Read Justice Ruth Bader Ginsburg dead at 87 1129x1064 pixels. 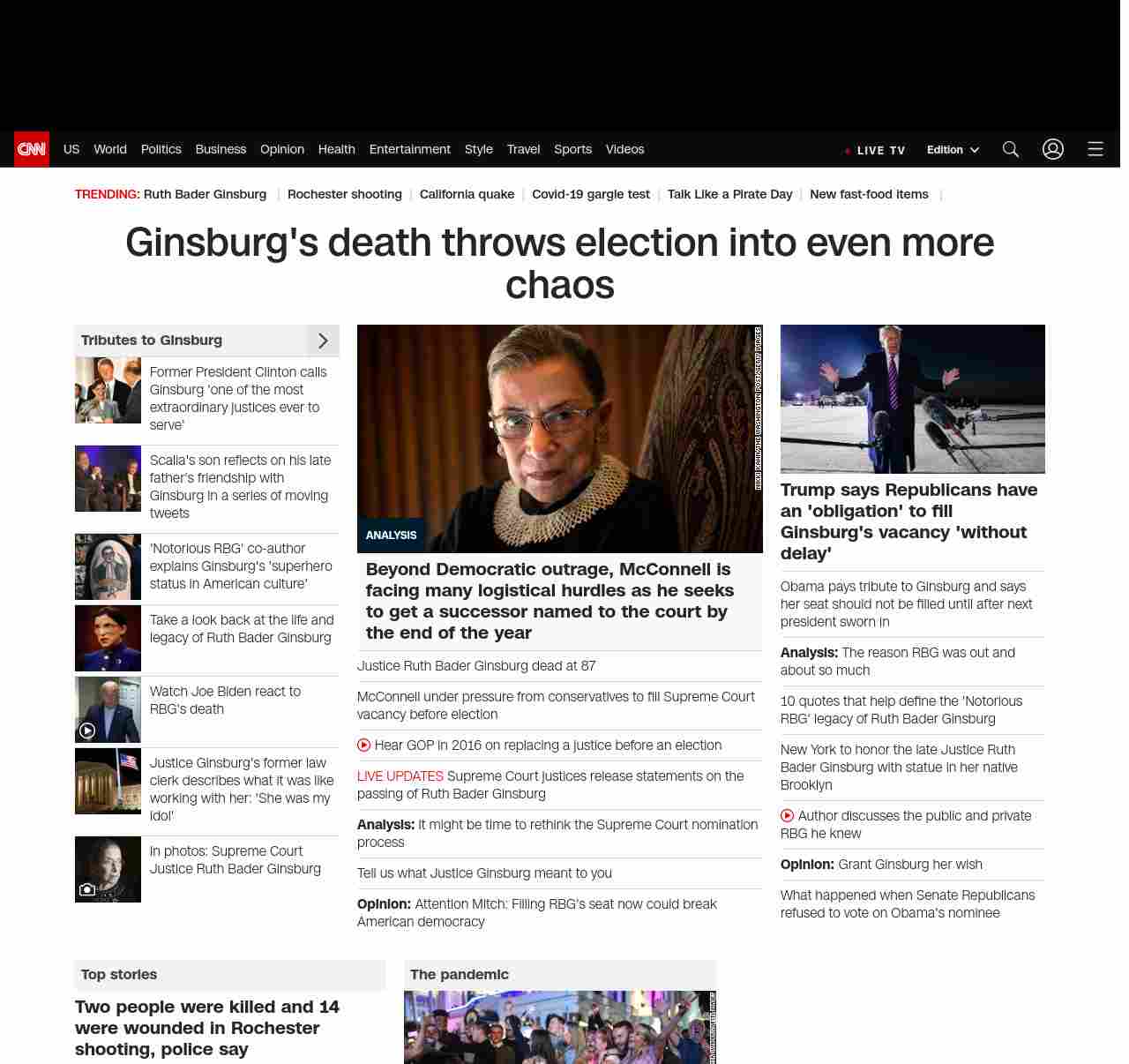[x=476, y=666]
